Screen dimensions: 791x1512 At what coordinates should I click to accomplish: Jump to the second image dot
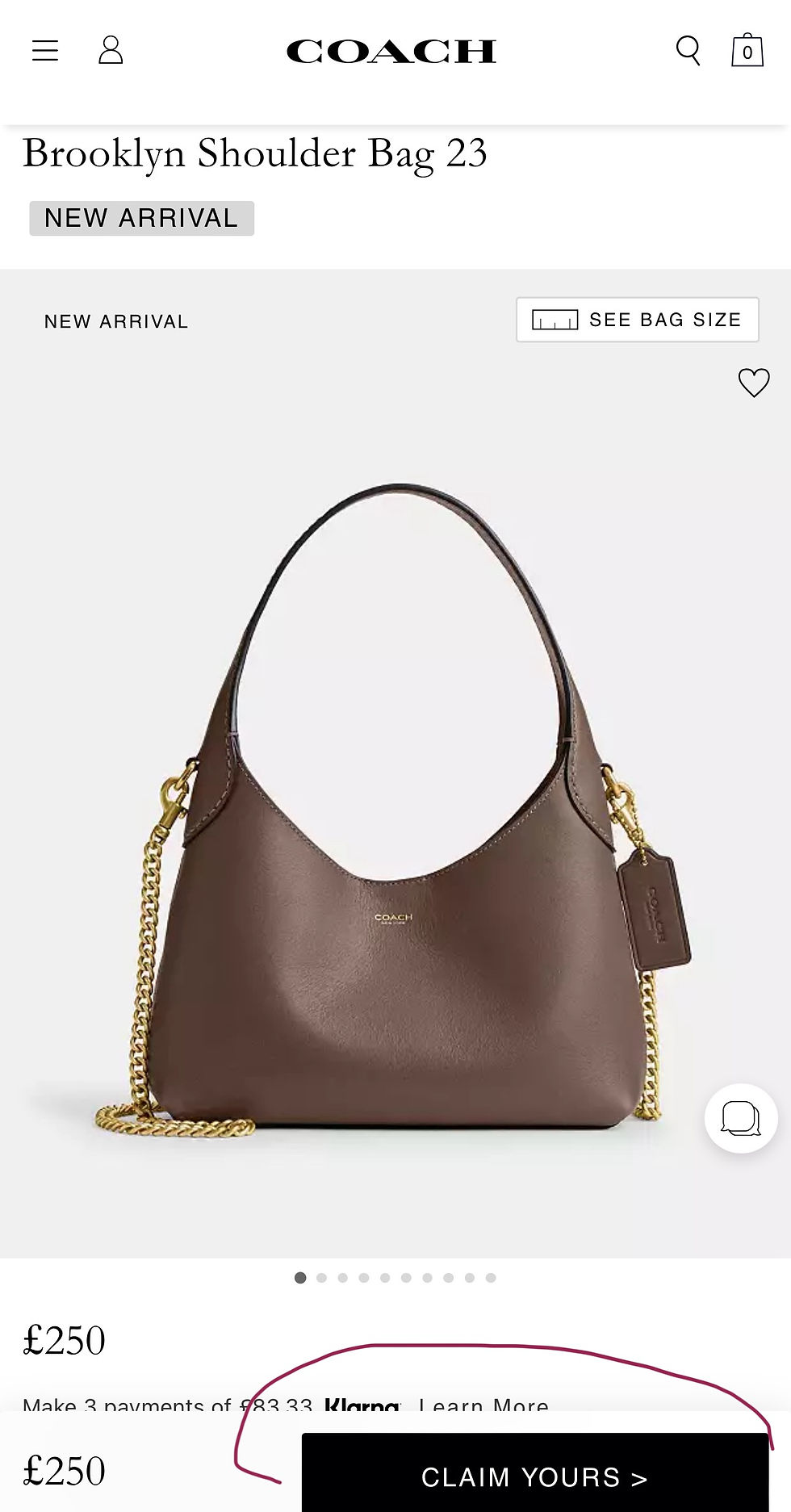[x=321, y=1278]
